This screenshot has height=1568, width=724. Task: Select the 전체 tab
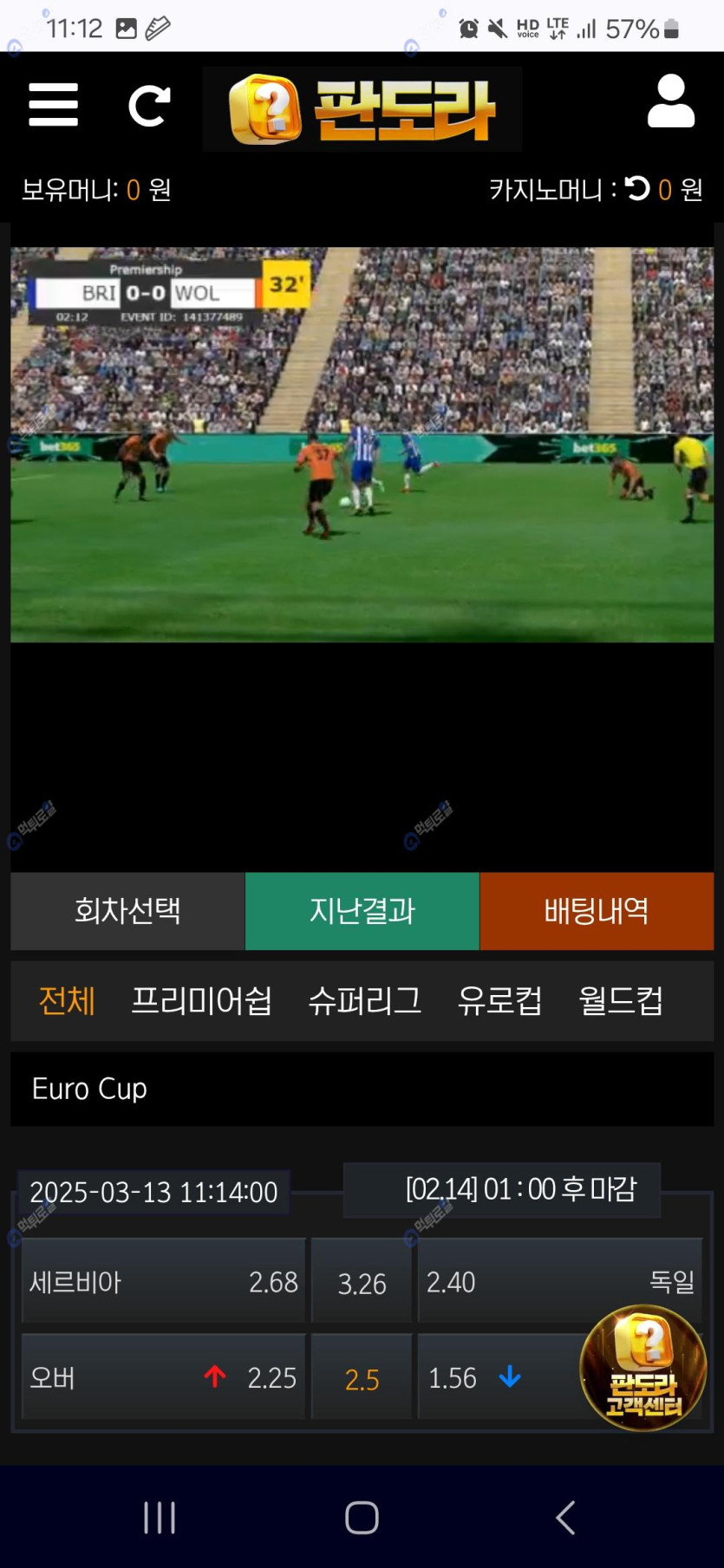(x=67, y=1000)
